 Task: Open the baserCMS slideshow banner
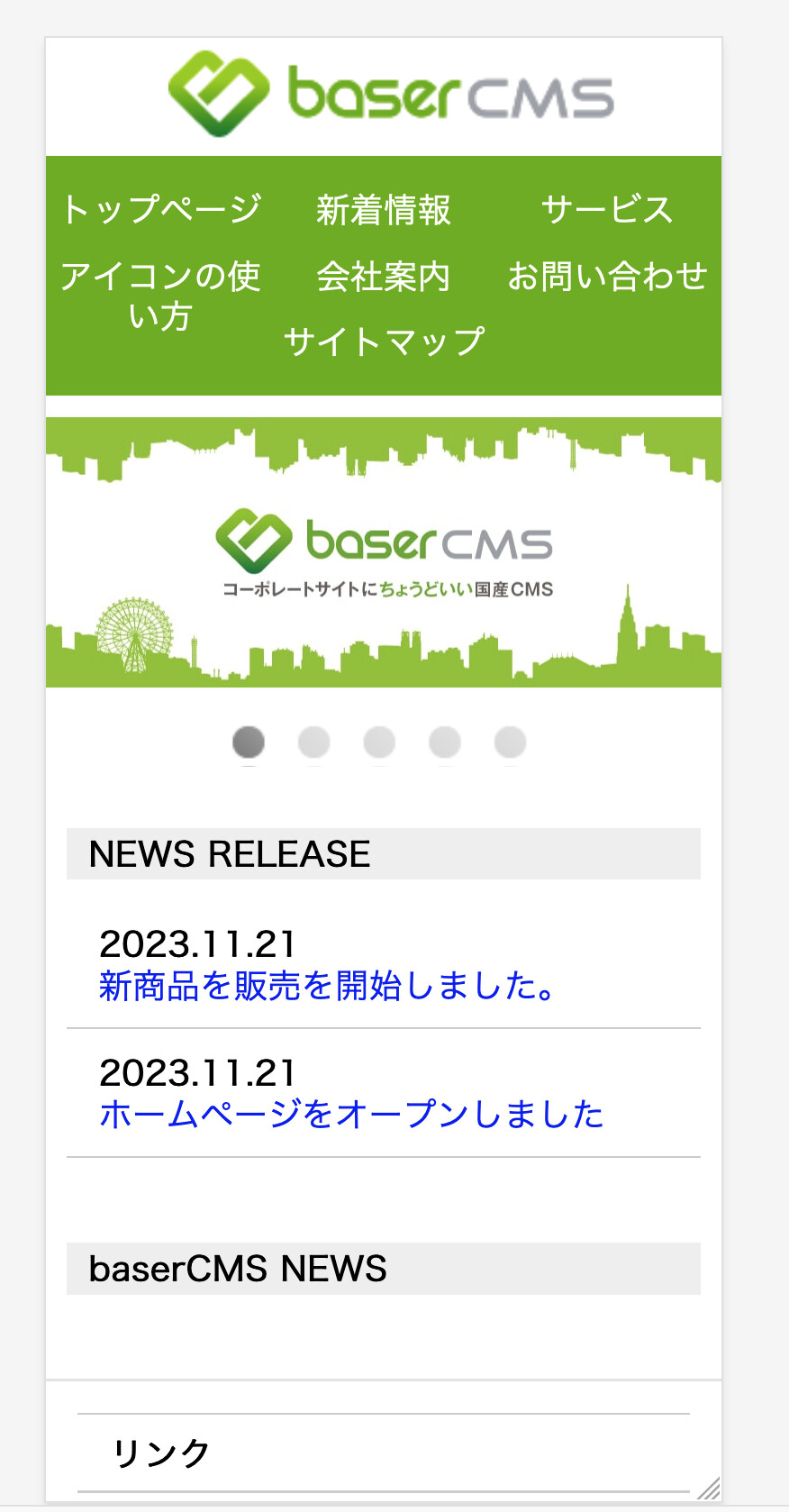(384, 552)
